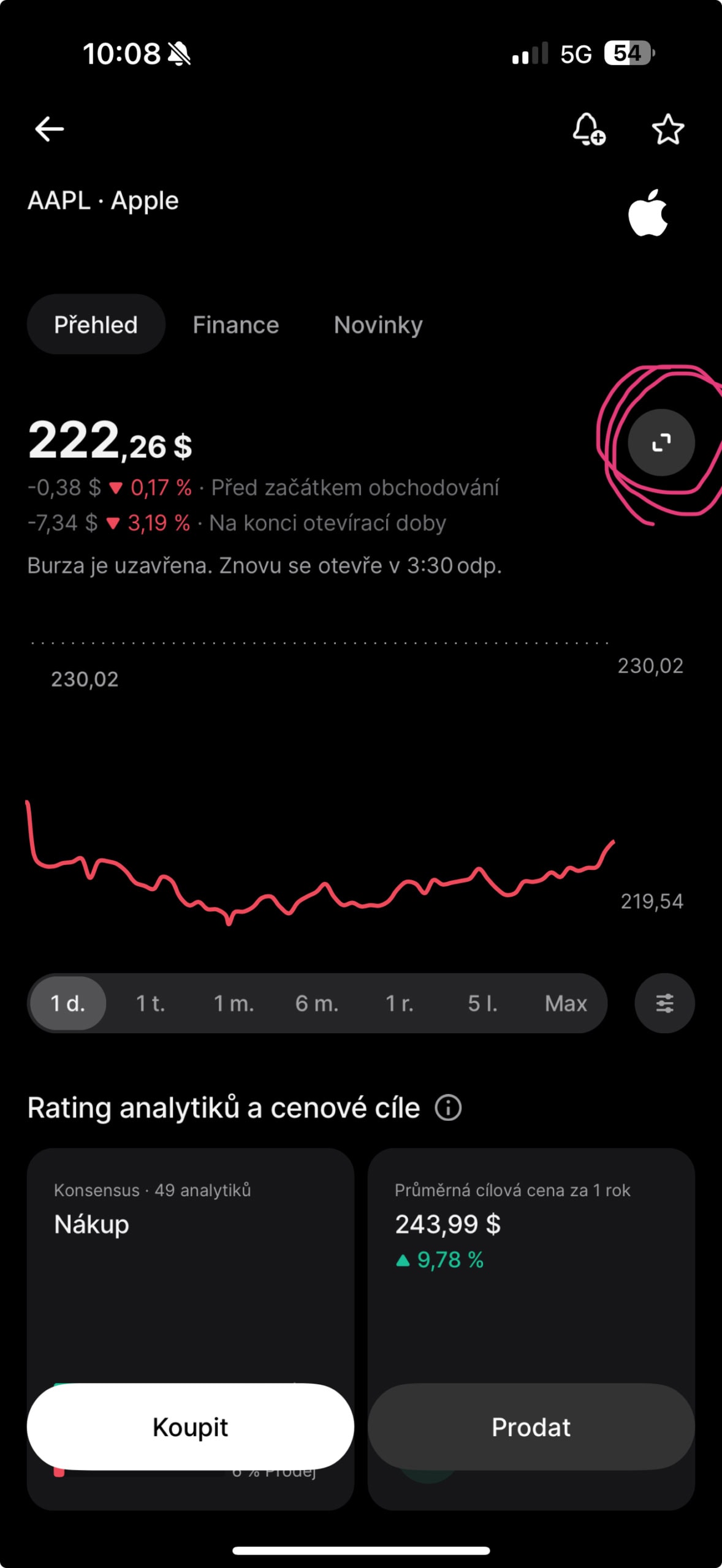The image size is (722, 1568).
Task: Expand the chart to fullscreen
Action: point(661,442)
